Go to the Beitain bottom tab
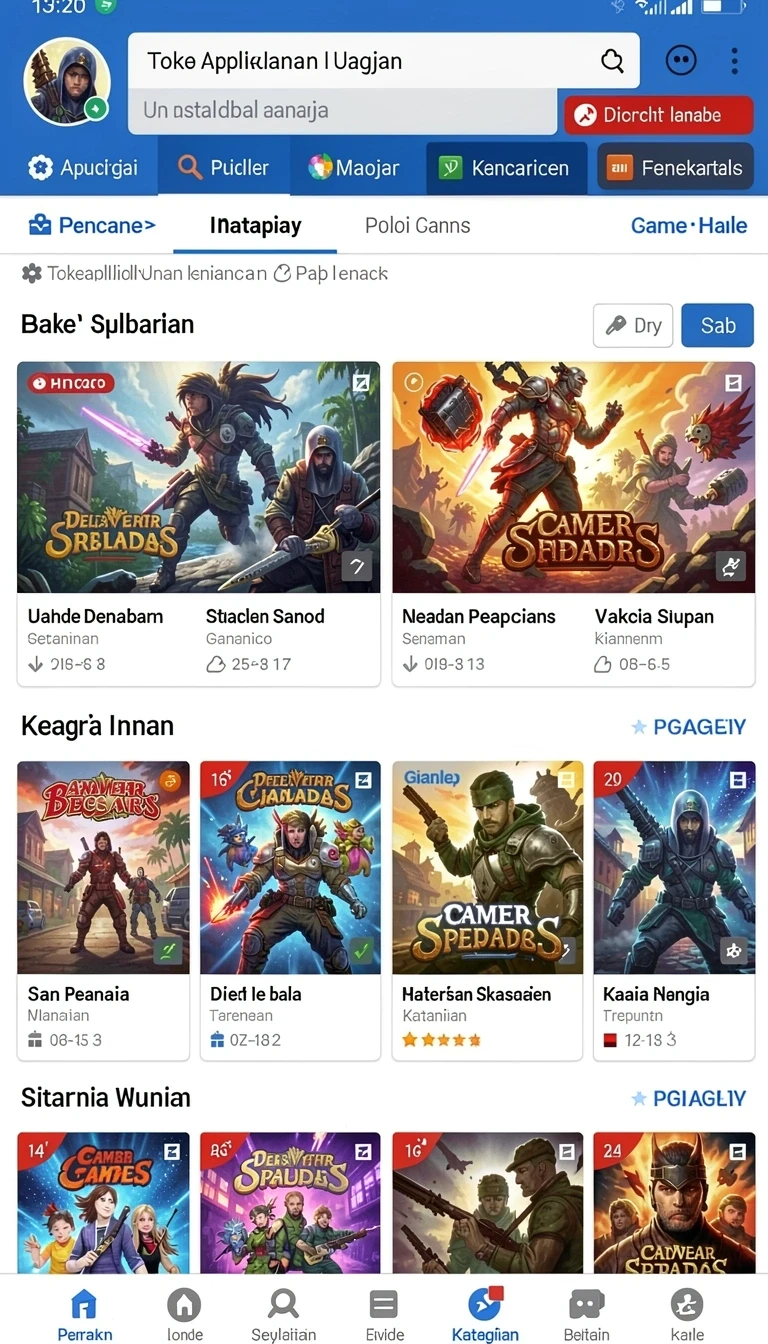 click(x=586, y=1314)
